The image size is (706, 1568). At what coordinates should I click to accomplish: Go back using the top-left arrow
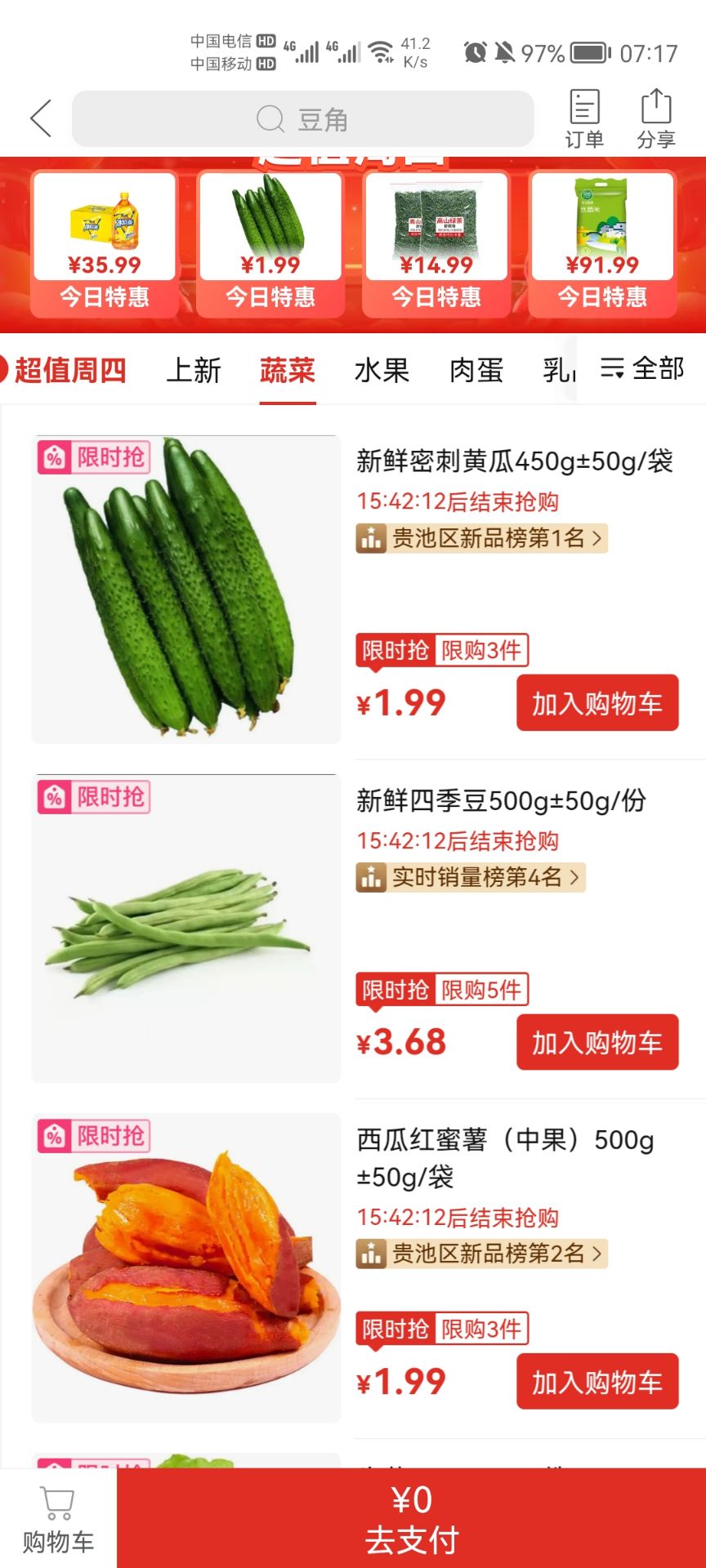tap(41, 119)
